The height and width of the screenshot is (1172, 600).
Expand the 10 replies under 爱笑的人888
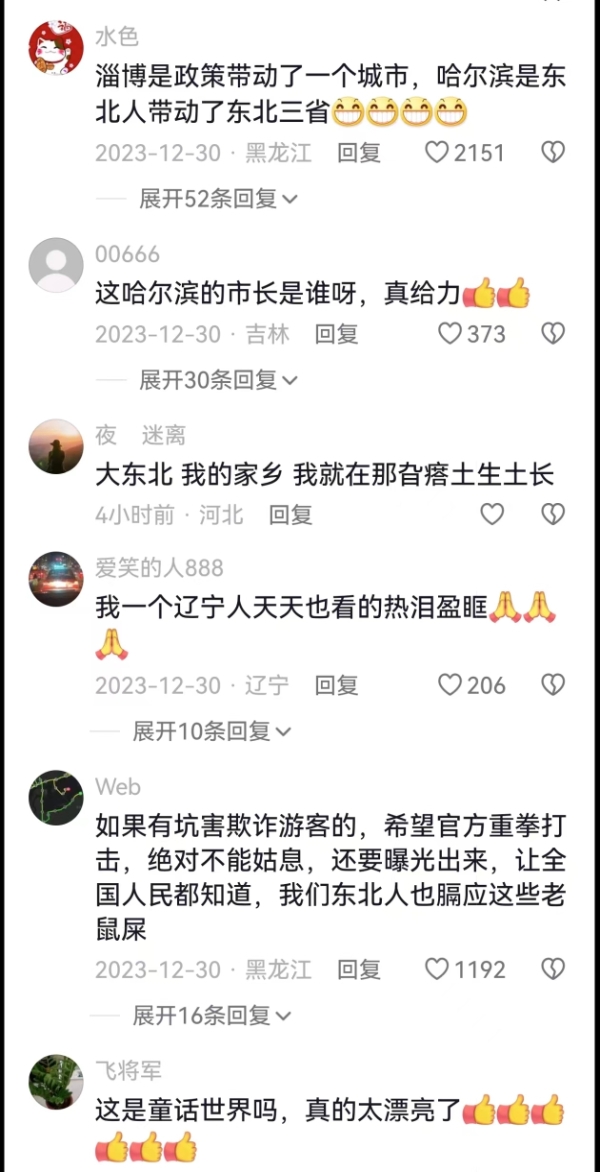point(212,732)
